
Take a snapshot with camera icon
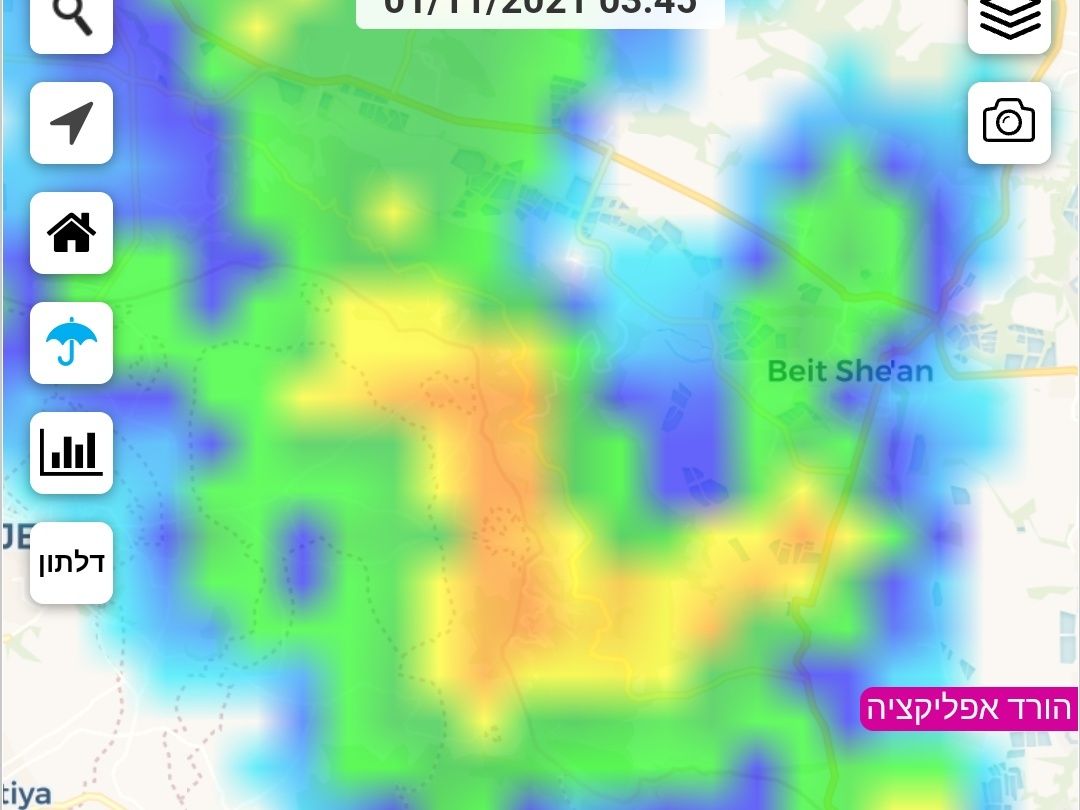[x=1009, y=123]
